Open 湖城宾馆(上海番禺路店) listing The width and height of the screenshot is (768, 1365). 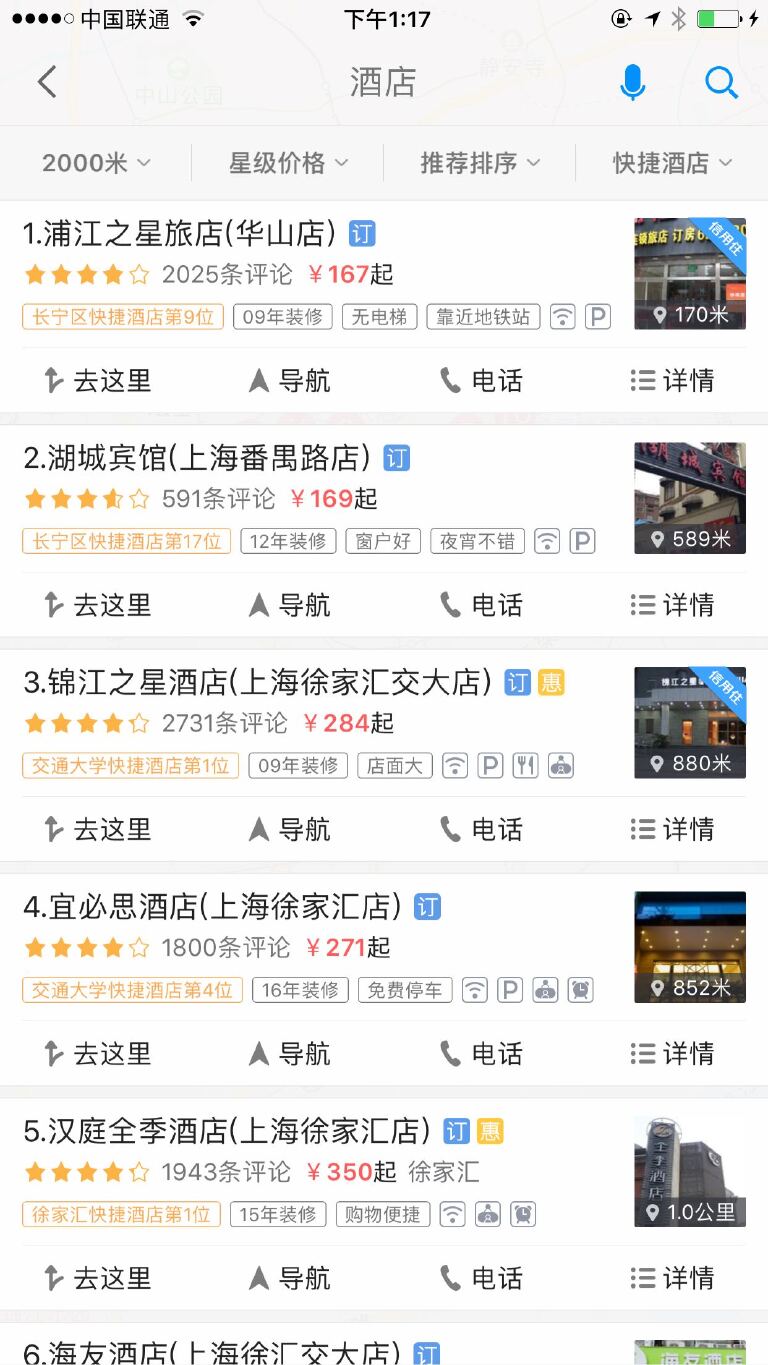(197, 458)
